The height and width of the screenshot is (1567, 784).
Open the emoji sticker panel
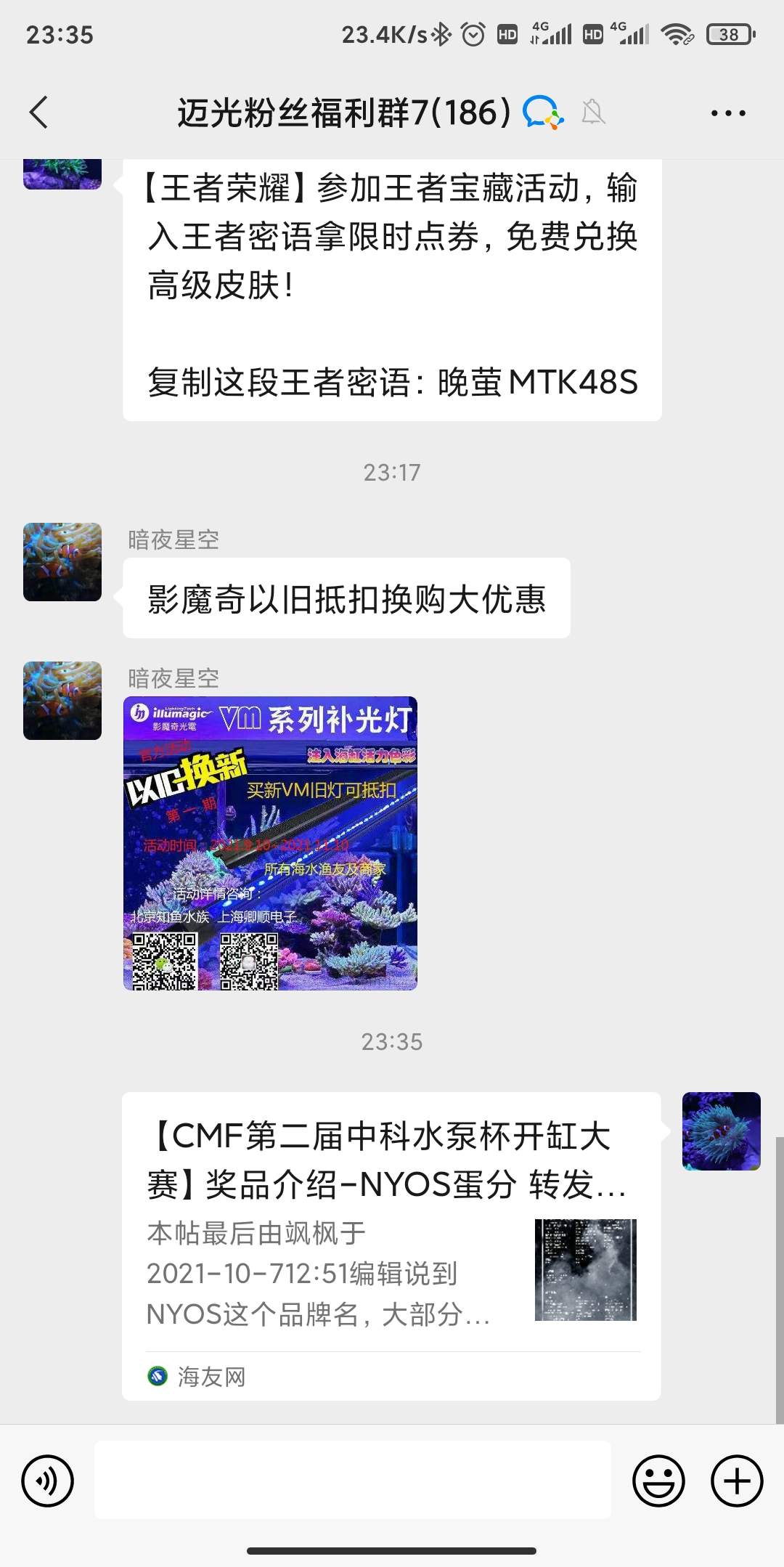coord(658,1481)
